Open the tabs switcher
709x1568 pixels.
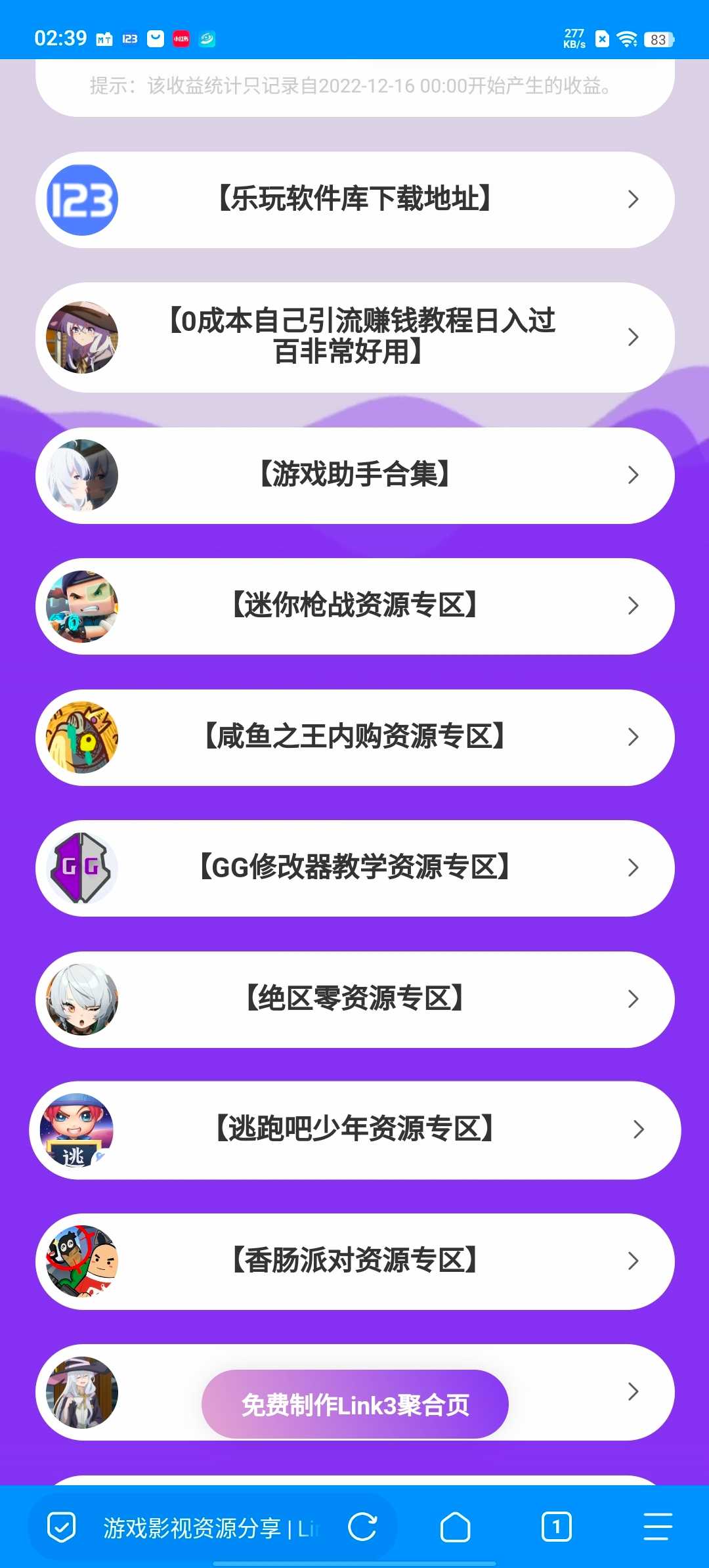(x=556, y=1527)
